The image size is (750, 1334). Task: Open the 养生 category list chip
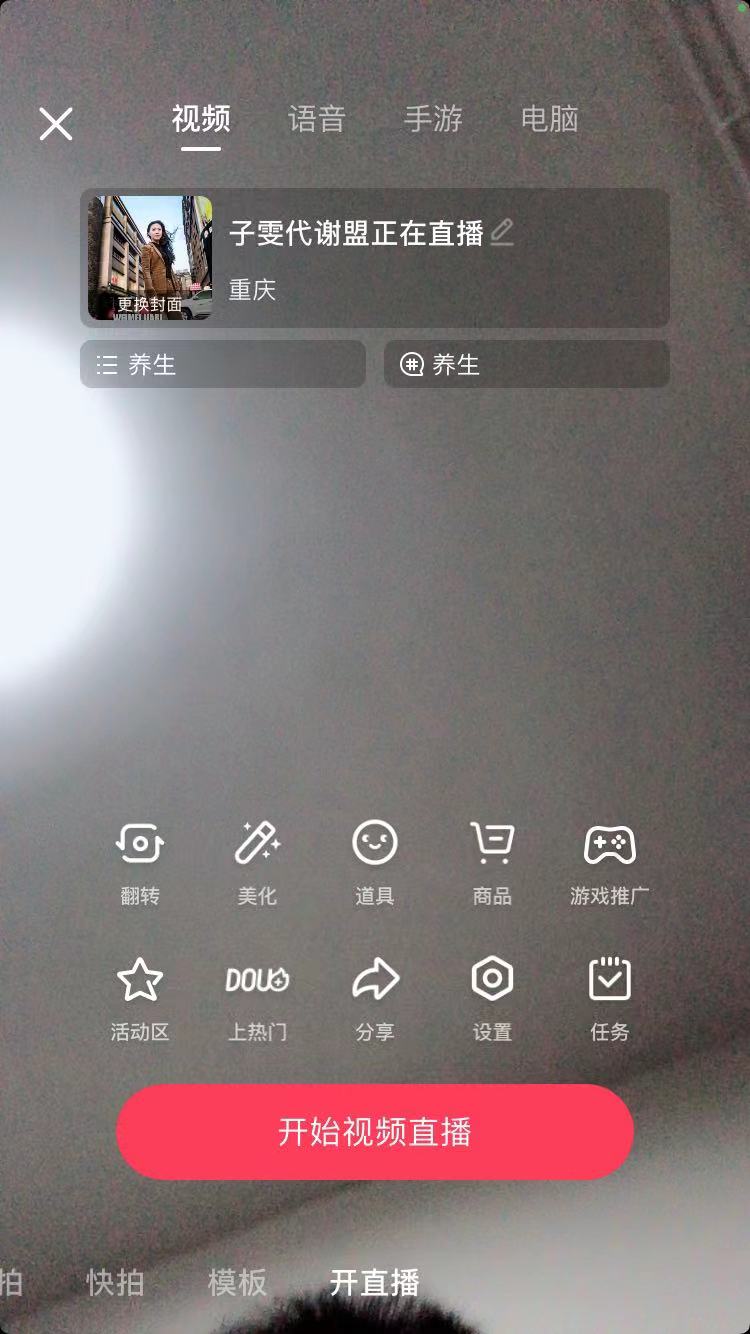(x=222, y=365)
